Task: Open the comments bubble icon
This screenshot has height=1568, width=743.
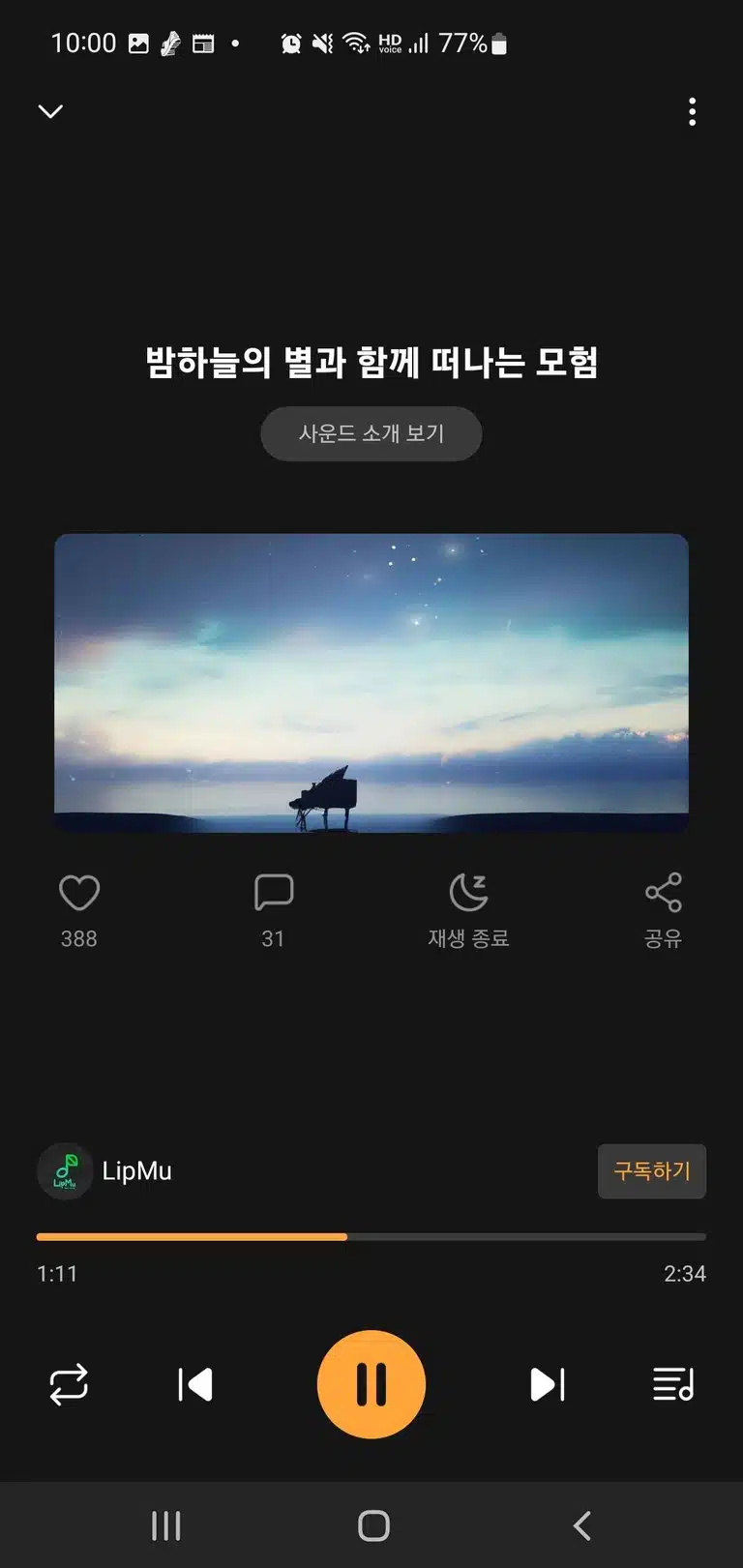Action: point(274,893)
